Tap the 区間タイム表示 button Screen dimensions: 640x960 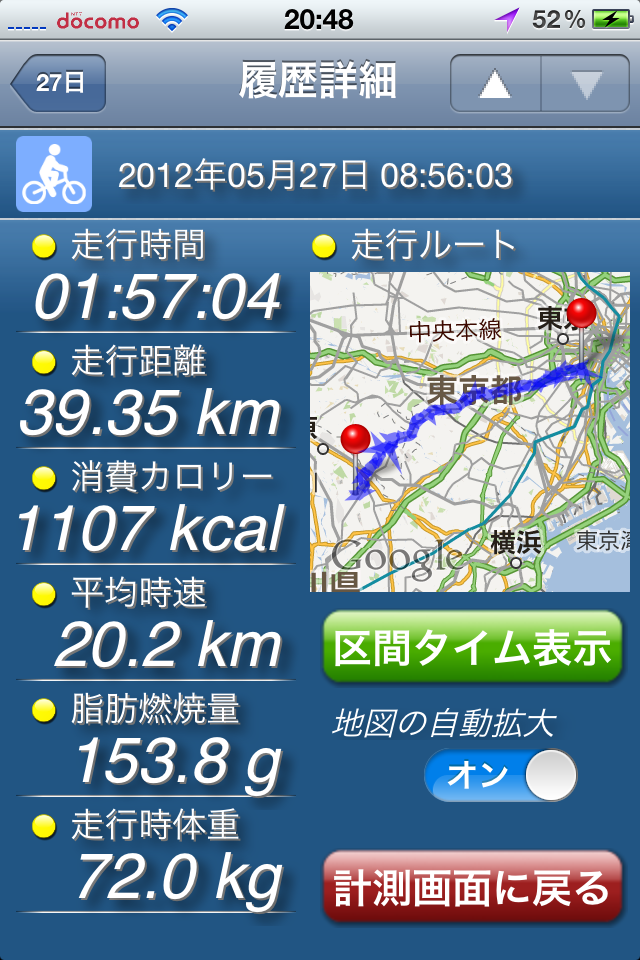pyautogui.click(x=472, y=648)
